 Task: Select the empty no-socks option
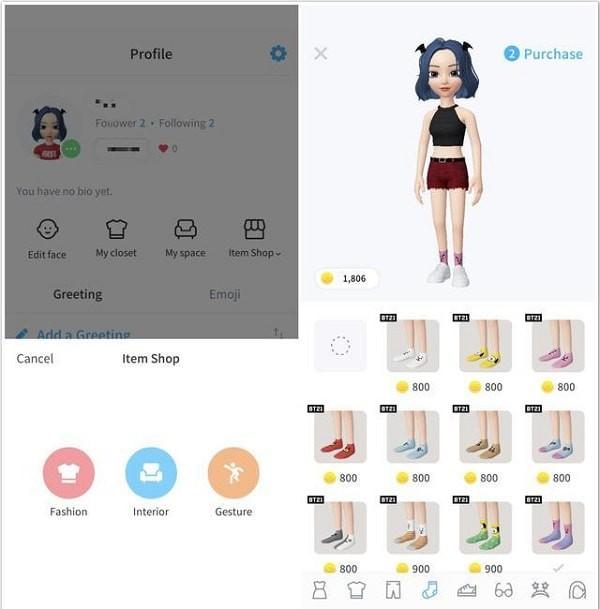340,346
